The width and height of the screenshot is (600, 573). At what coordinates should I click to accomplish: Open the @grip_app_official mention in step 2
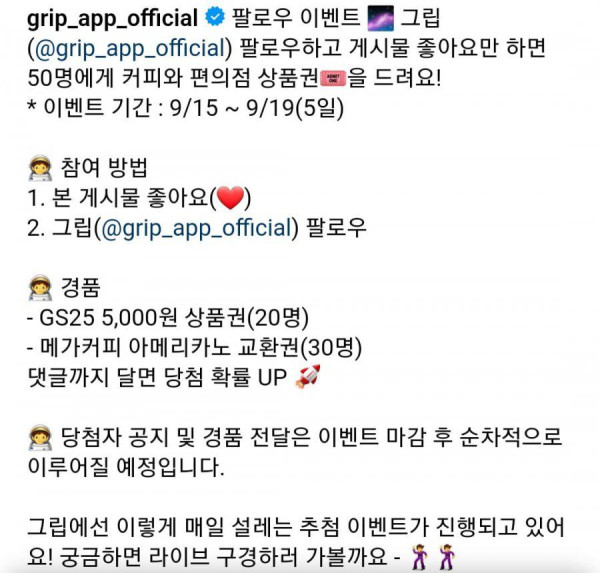(198, 227)
